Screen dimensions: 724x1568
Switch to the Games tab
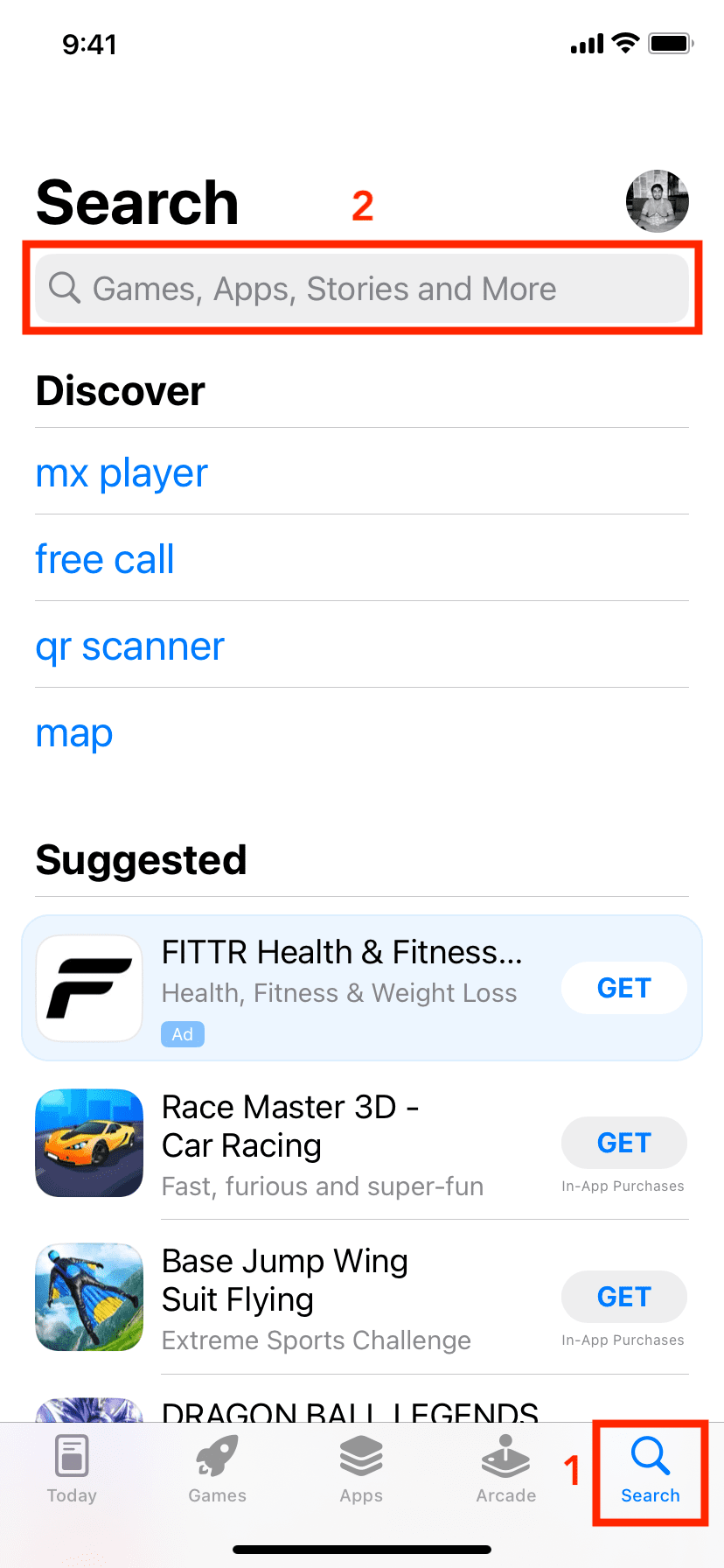[217, 1470]
